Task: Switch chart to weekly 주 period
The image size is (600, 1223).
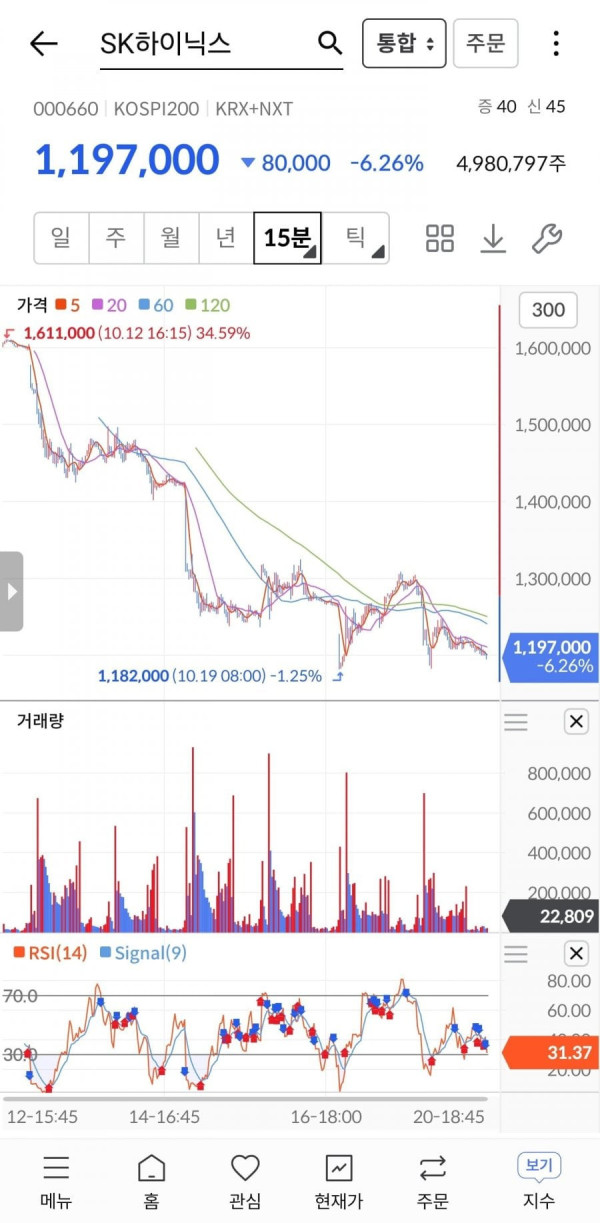Action: (117, 238)
